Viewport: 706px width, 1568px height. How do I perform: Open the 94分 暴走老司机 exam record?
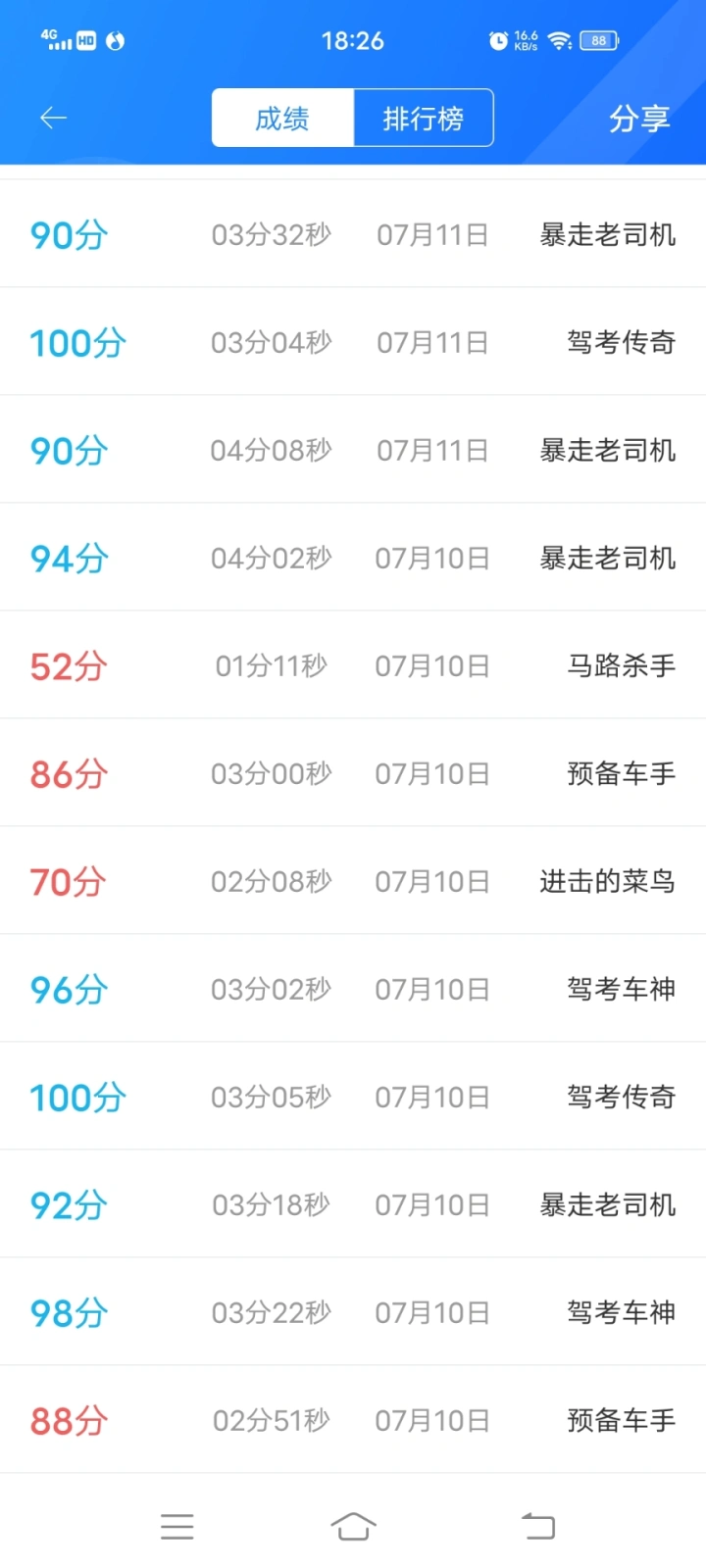[353, 558]
